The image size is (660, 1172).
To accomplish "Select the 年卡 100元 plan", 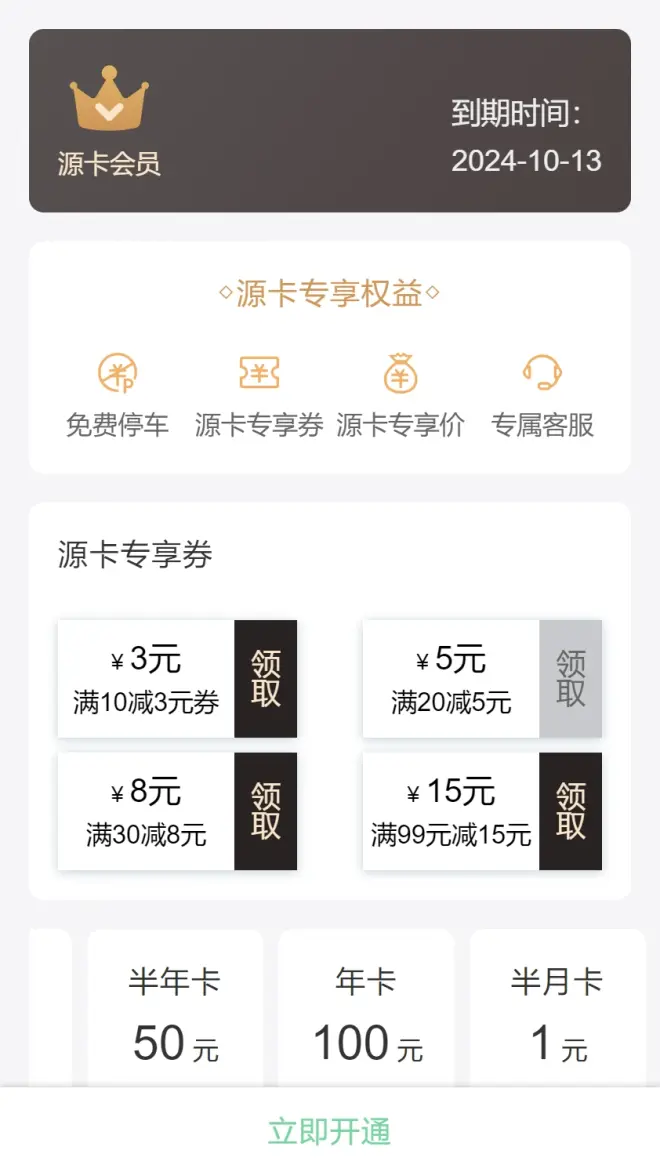I will click(x=366, y=1010).
